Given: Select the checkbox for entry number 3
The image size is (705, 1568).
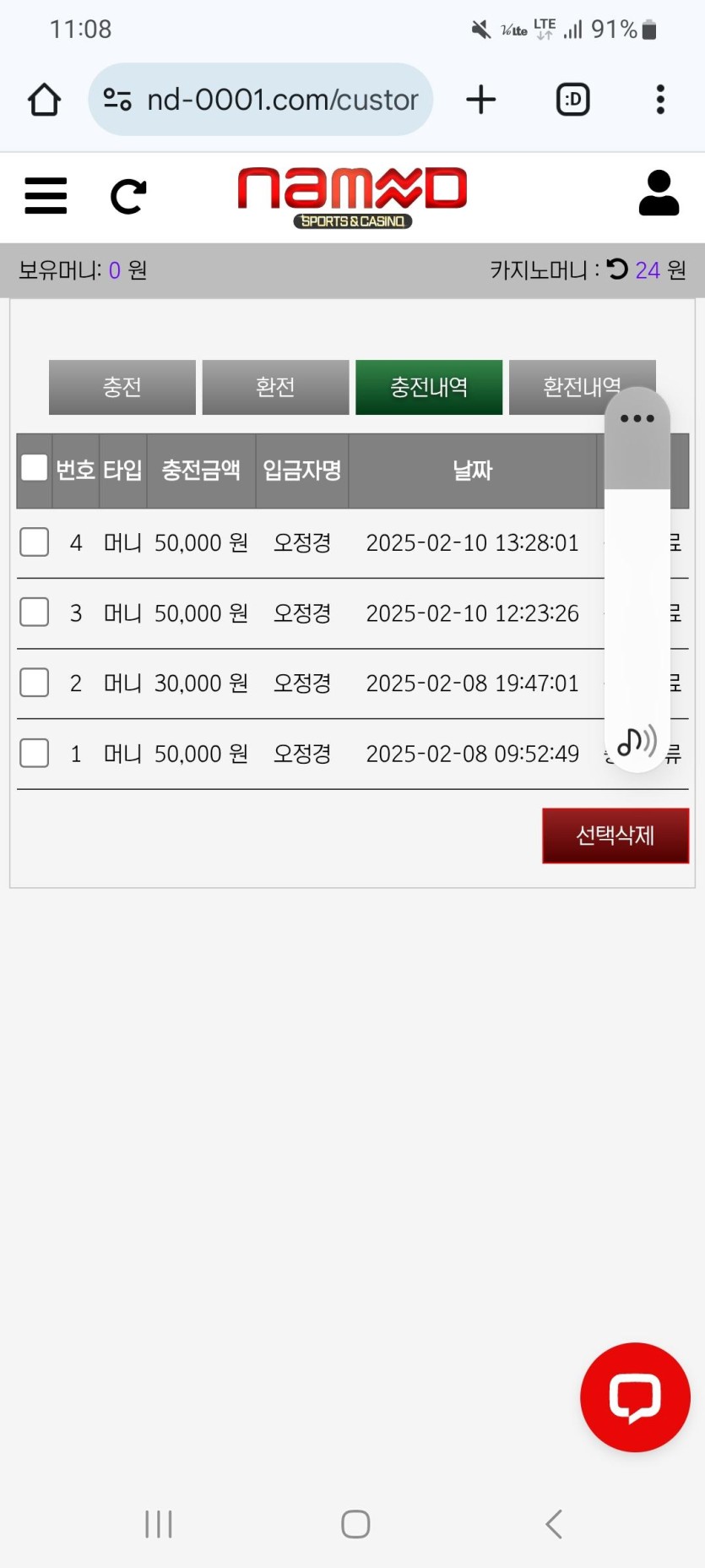Looking at the screenshot, I should (x=35, y=612).
